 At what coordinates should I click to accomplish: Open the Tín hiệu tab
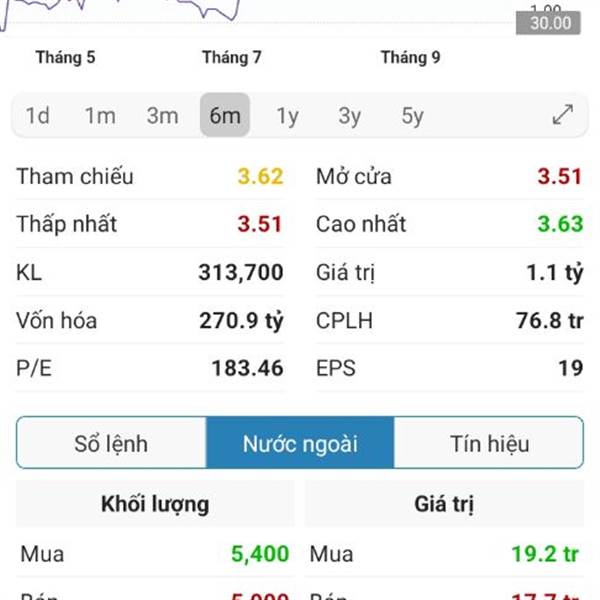pyautogui.click(x=489, y=444)
